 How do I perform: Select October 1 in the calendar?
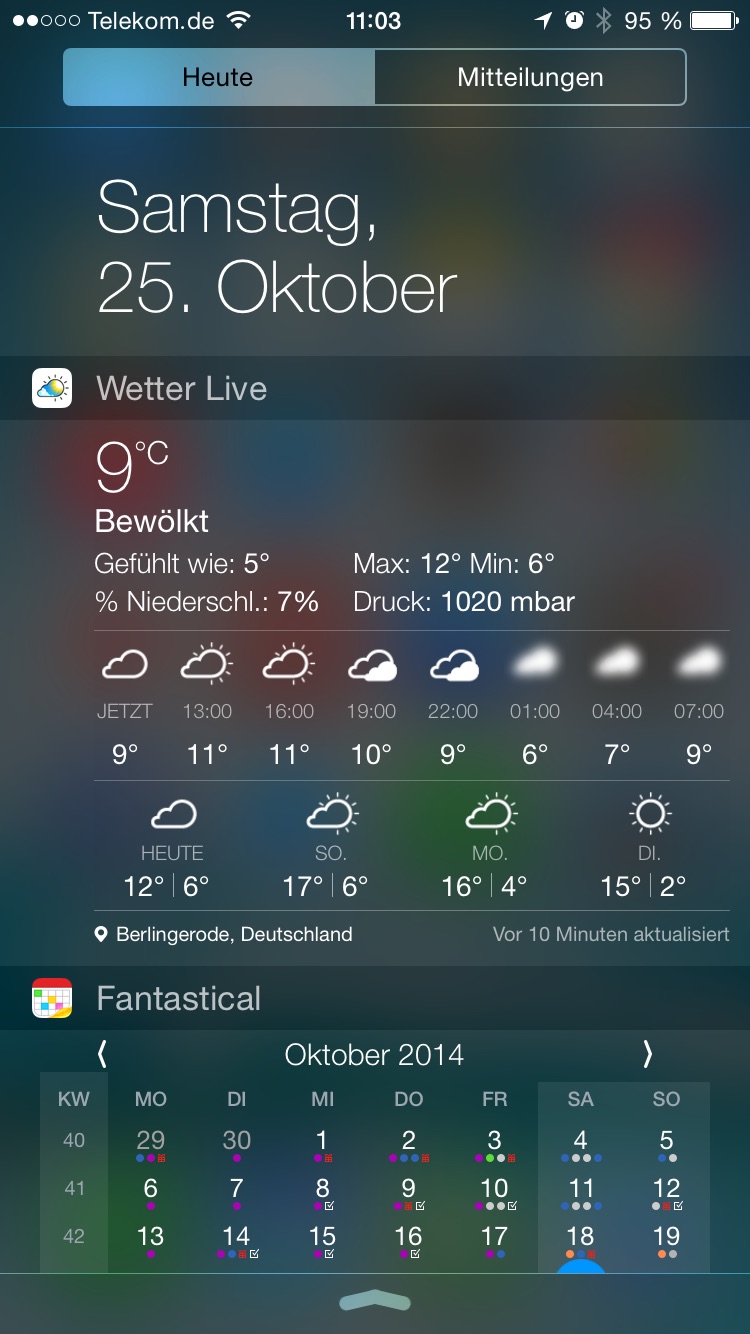[322, 1144]
